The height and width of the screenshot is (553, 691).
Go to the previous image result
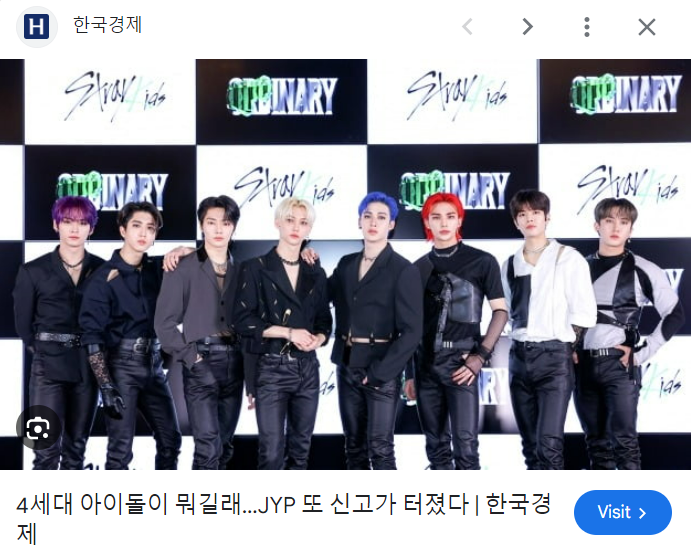pos(467,27)
